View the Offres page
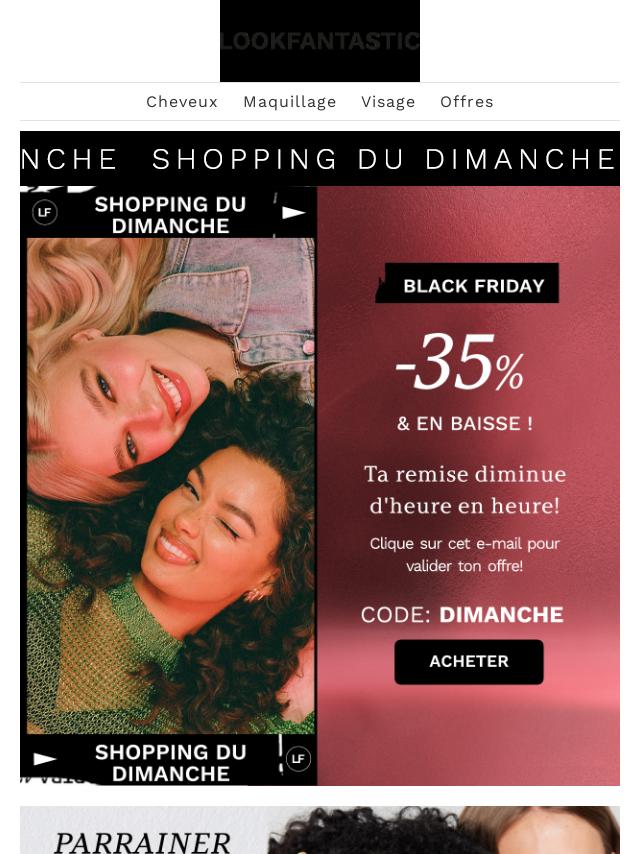 tap(467, 102)
